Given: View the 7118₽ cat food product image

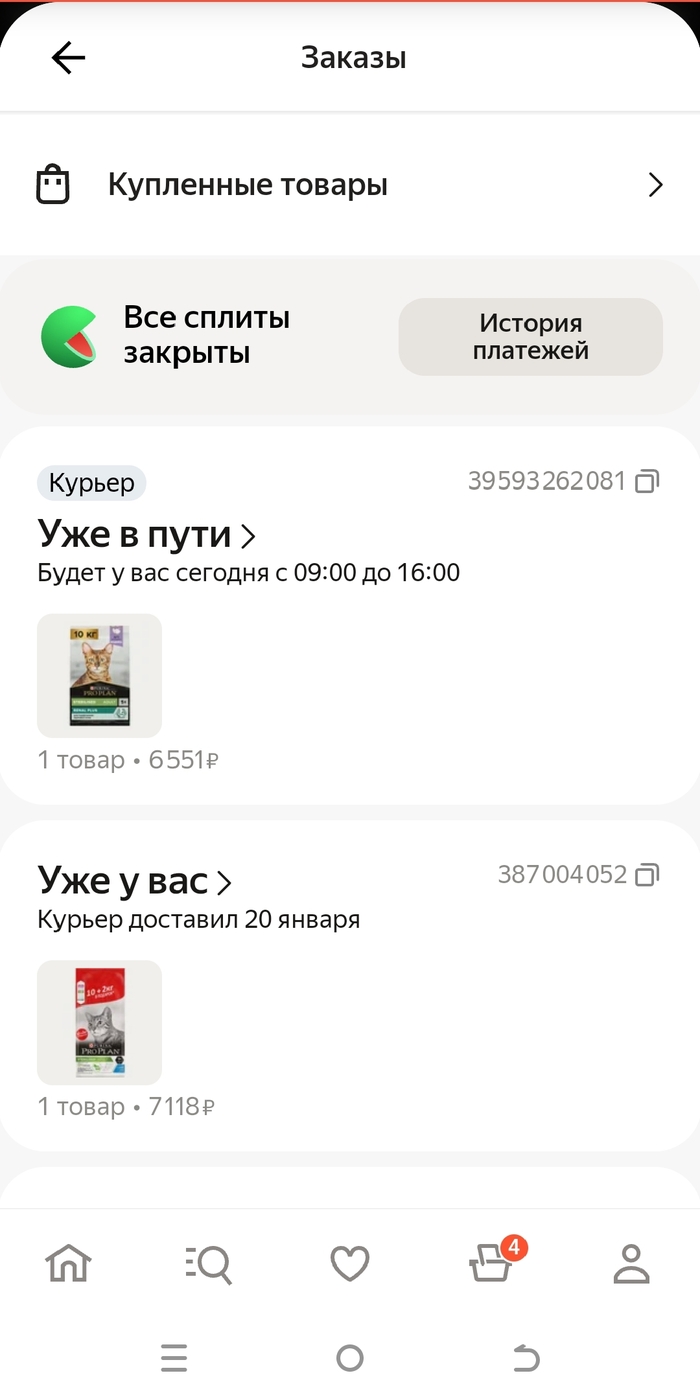Looking at the screenshot, I should click(x=99, y=1022).
